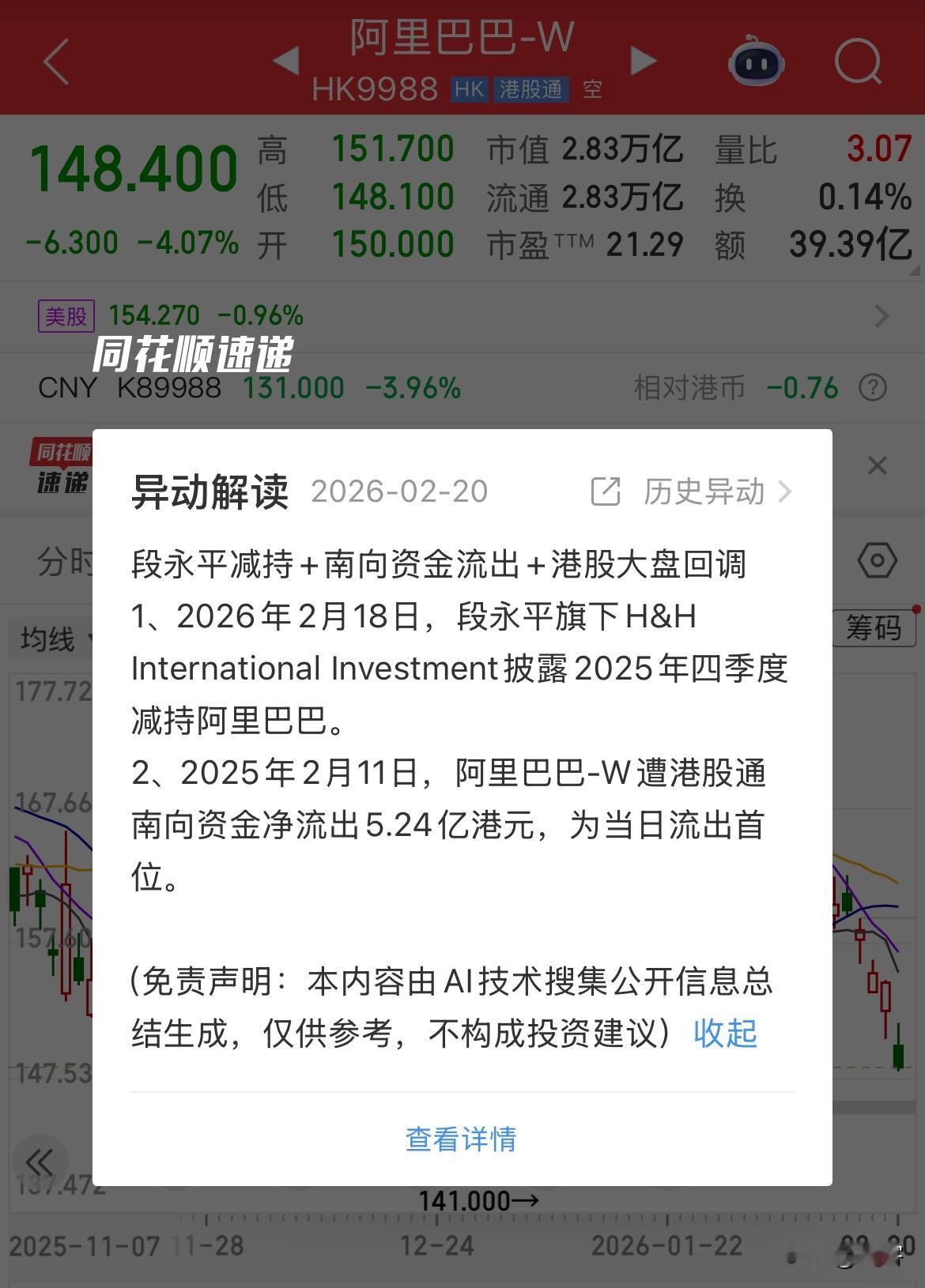Open stock search with the magnifier icon
The height and width of the screenshot is (1288, 925).
858,62
